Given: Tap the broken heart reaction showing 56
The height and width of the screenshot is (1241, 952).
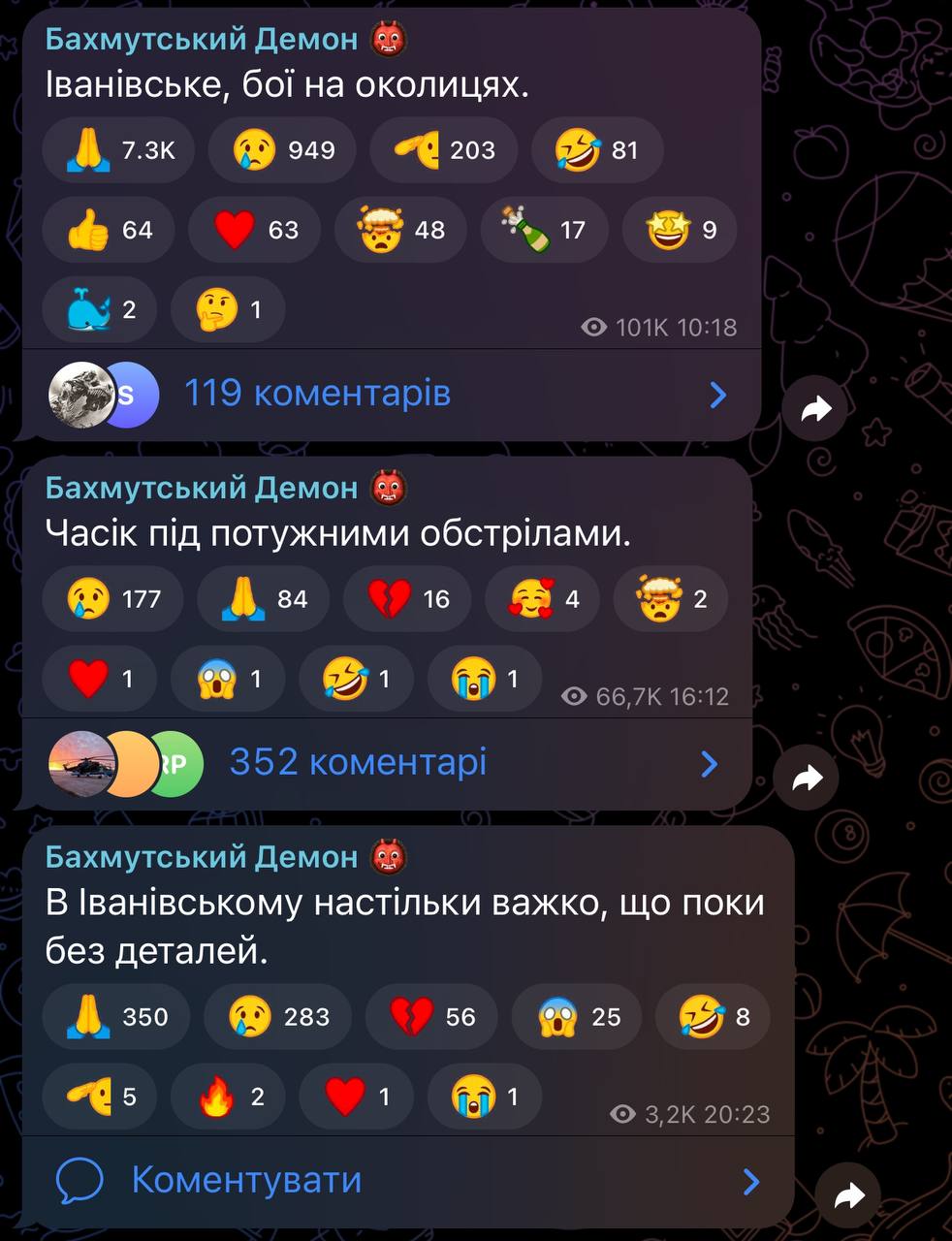Looking at the screenshot, I should pos(431,1016).
